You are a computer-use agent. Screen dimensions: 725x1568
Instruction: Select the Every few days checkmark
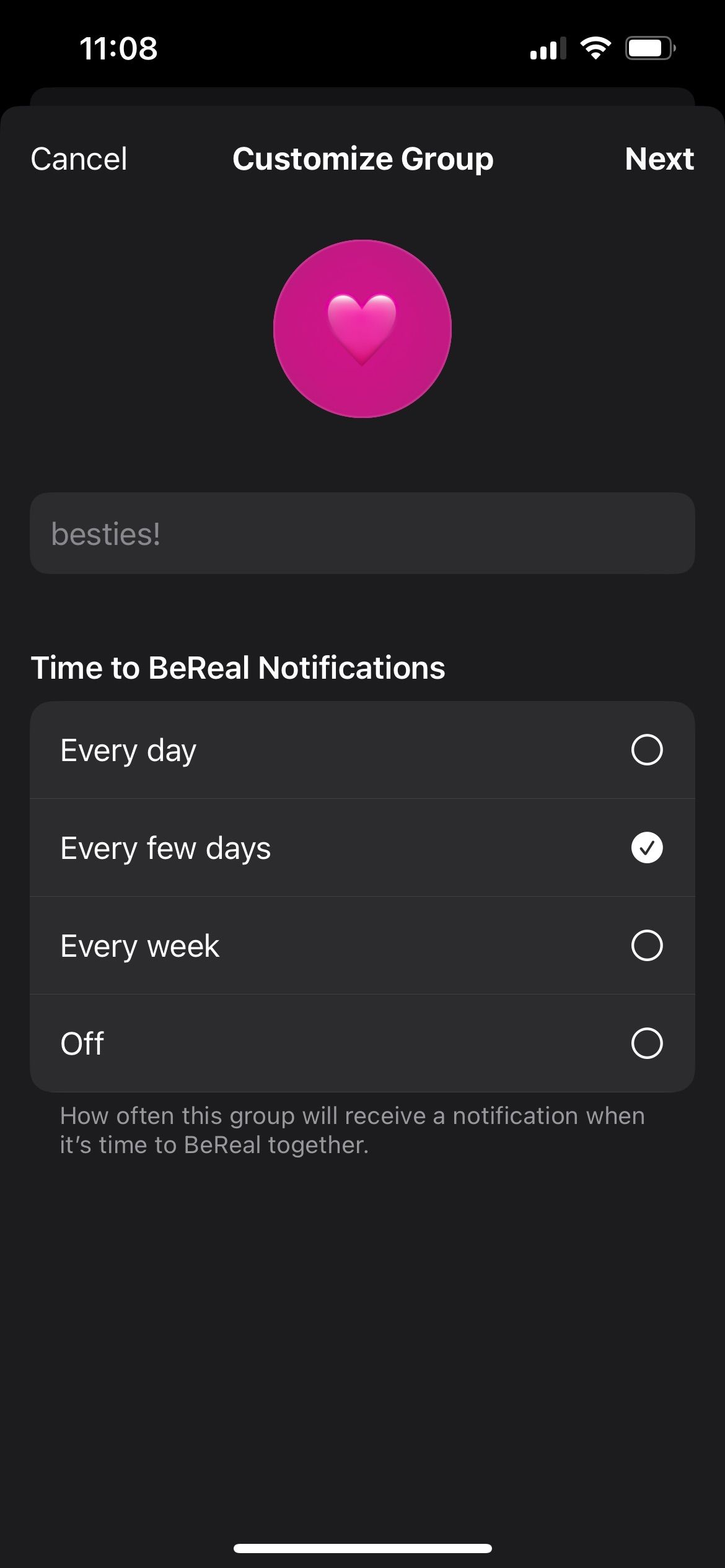click(646, 848)
